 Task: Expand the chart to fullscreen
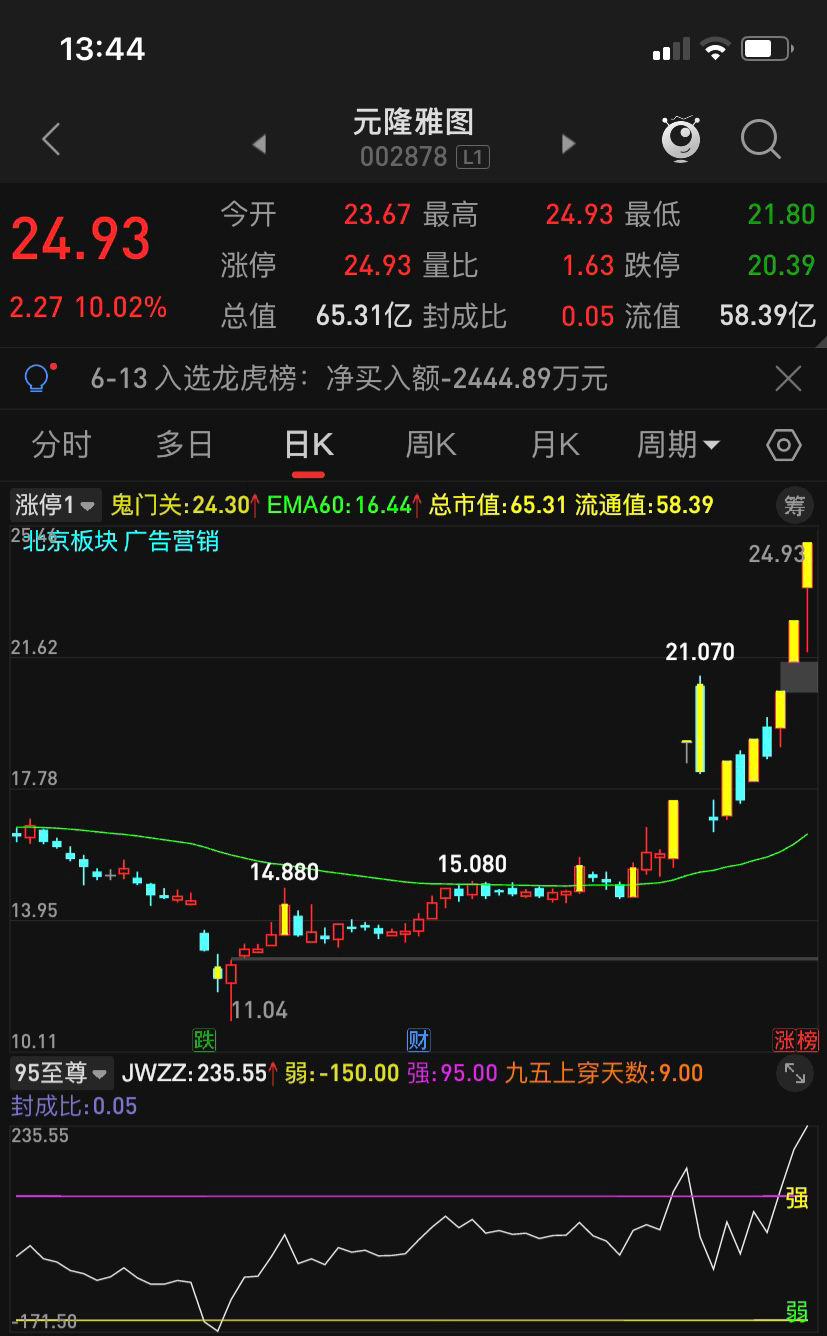794,1074
